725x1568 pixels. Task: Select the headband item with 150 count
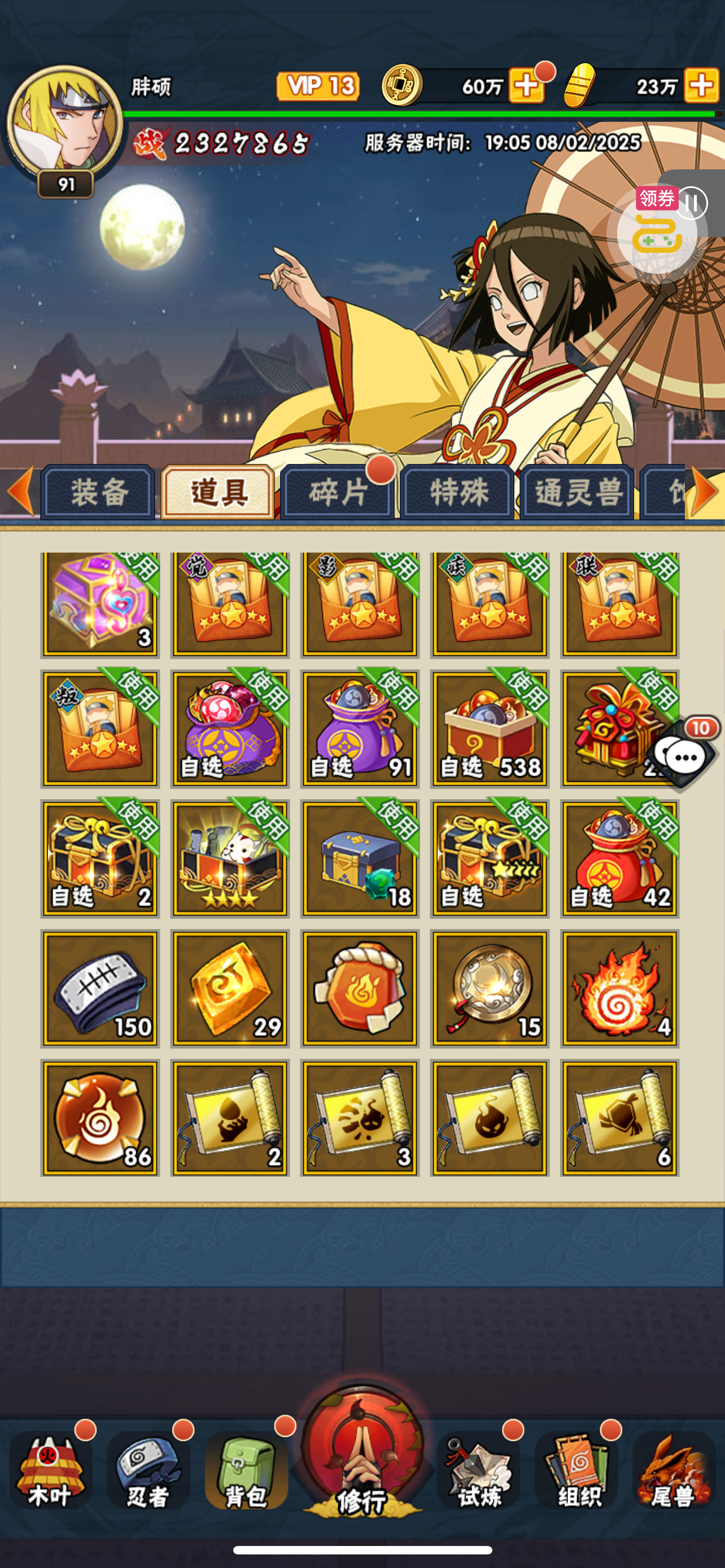click(100, 988)
